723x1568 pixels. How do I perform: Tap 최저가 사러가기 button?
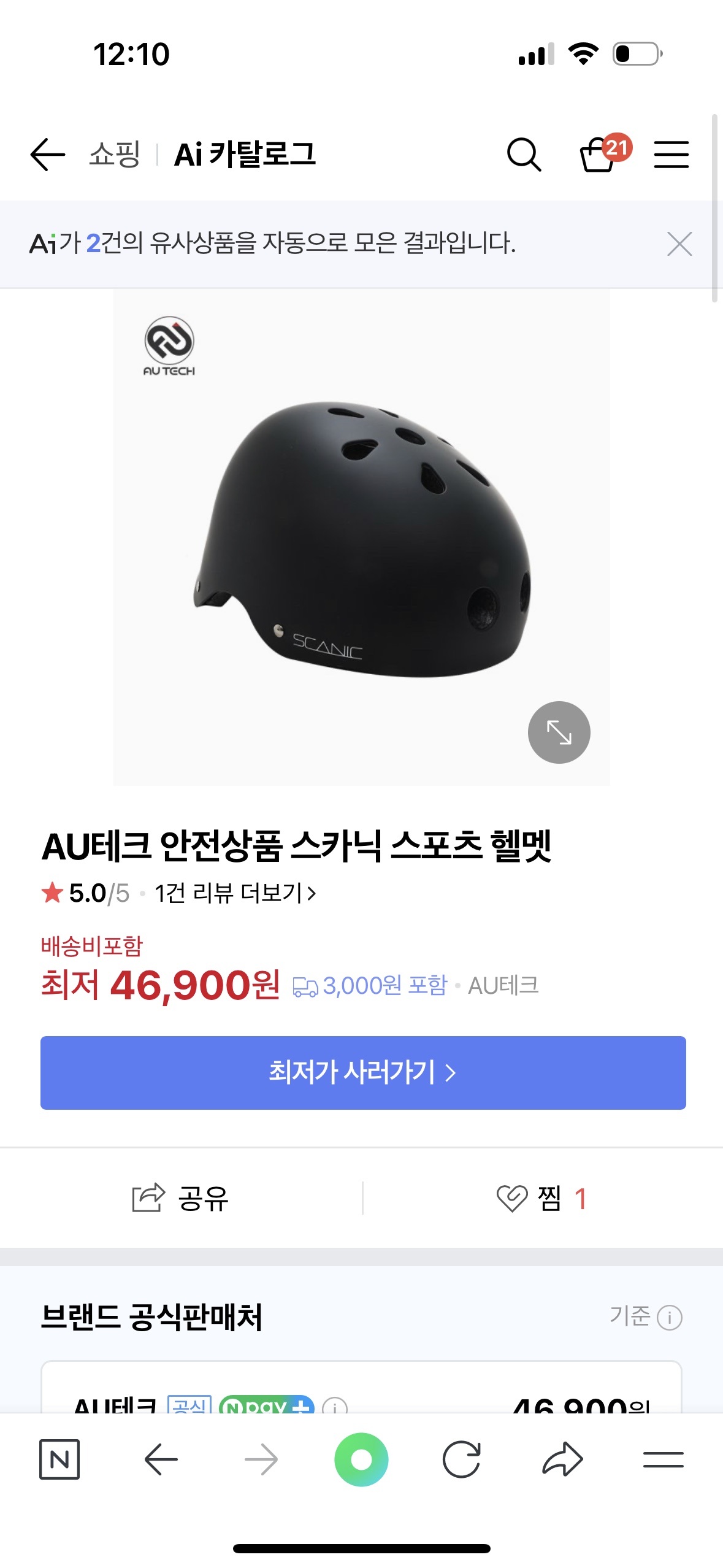pyautogui.click(x=362, y=1072)
